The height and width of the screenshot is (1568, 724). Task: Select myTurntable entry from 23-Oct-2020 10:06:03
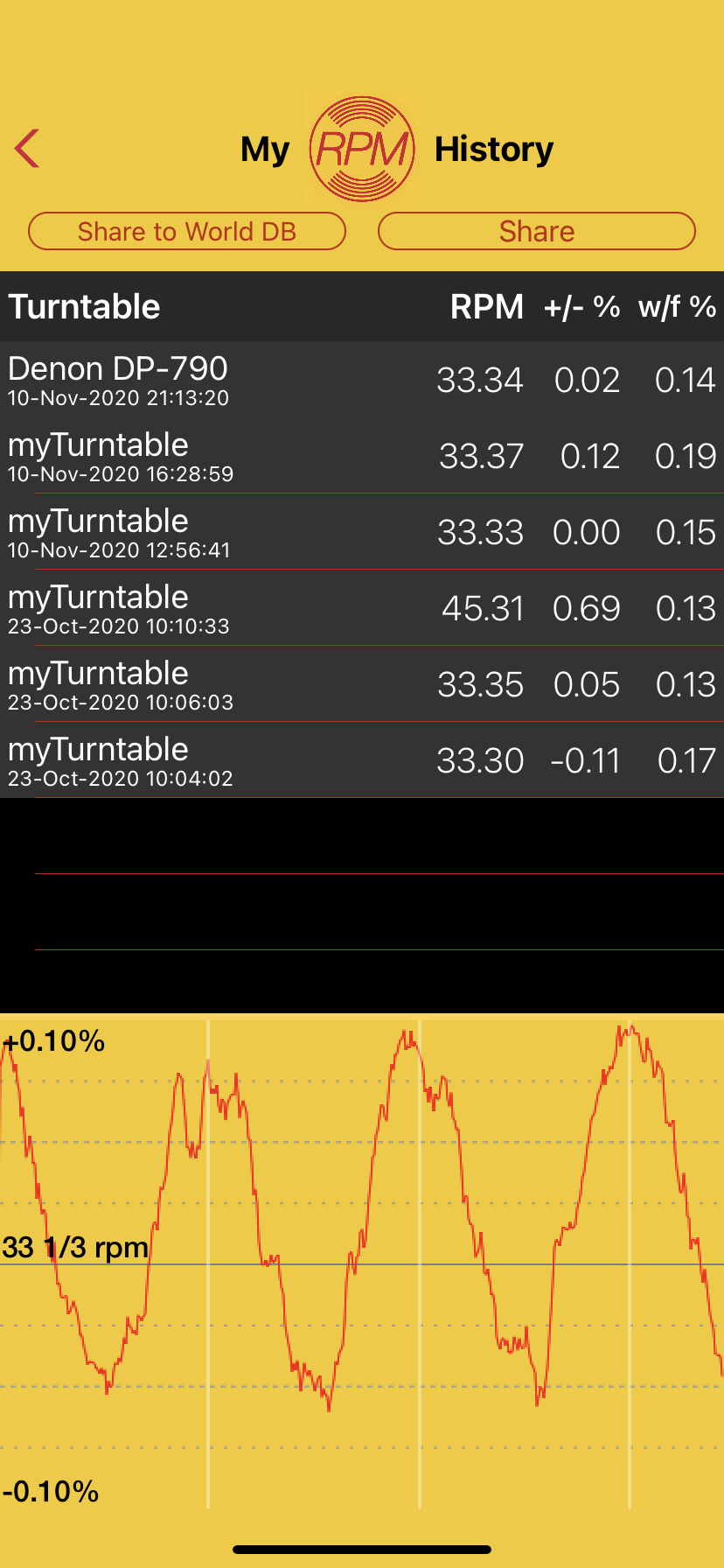pyautogui.click(x=362, y=683)
